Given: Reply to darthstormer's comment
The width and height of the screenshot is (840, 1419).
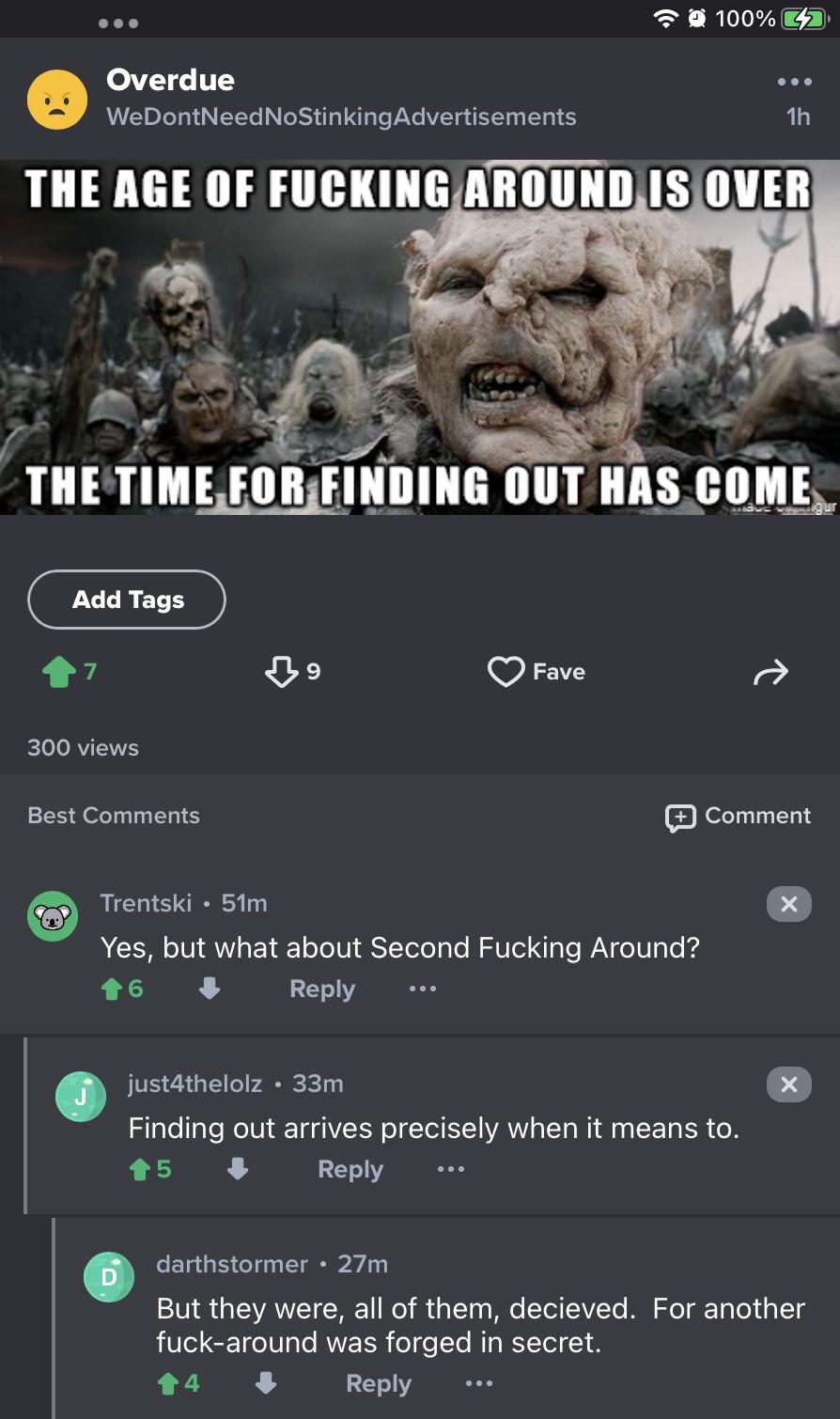Looking at the screenshot, I should coord(379,1383).
